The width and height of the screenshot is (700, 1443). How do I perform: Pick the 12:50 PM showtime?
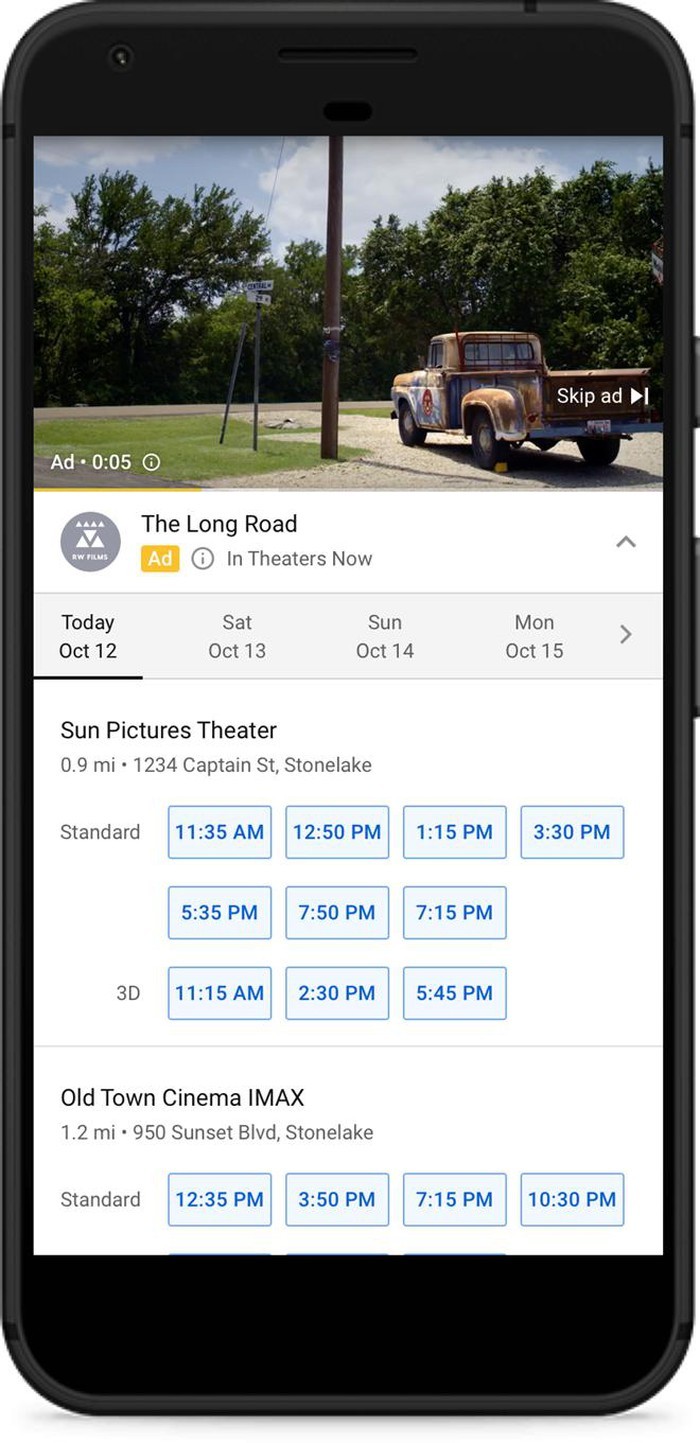337,832
